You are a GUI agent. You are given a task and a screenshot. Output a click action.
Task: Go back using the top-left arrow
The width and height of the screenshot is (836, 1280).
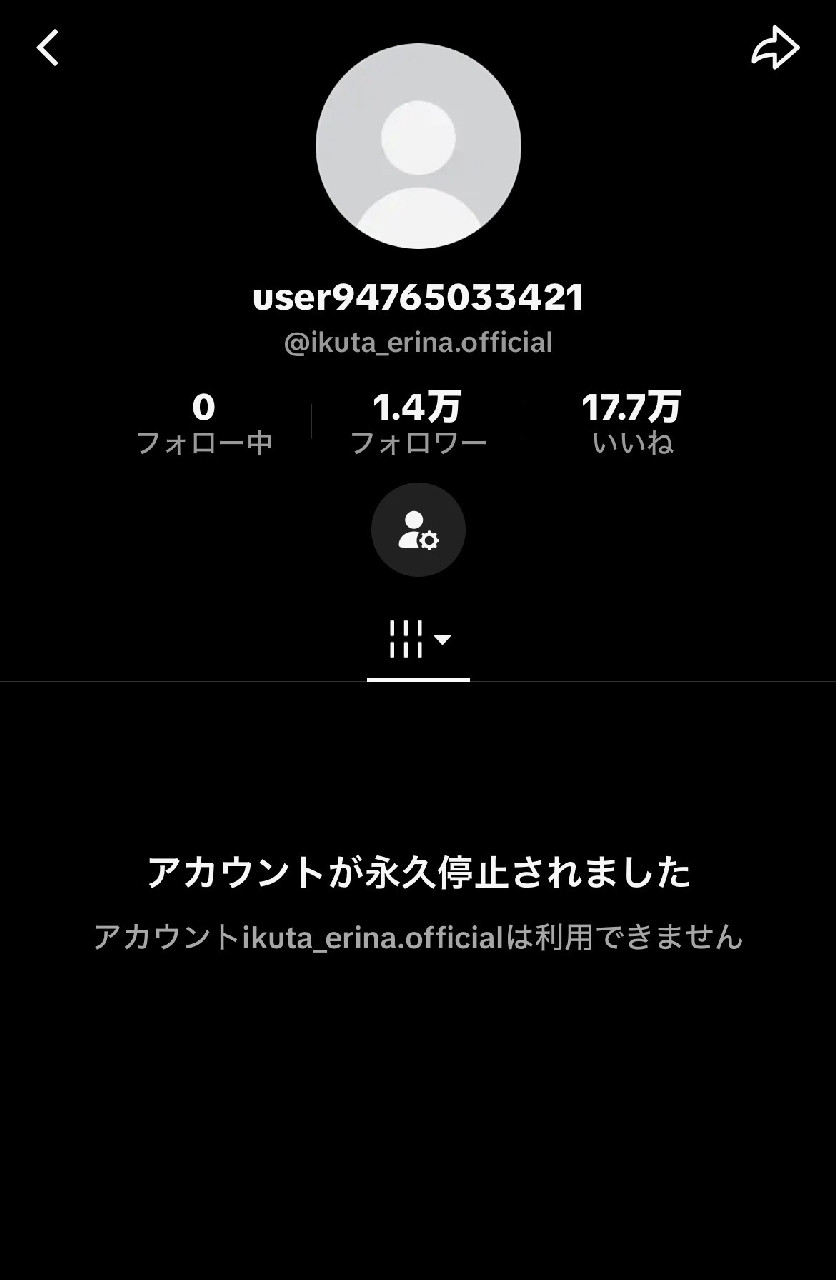pos(48,47)
